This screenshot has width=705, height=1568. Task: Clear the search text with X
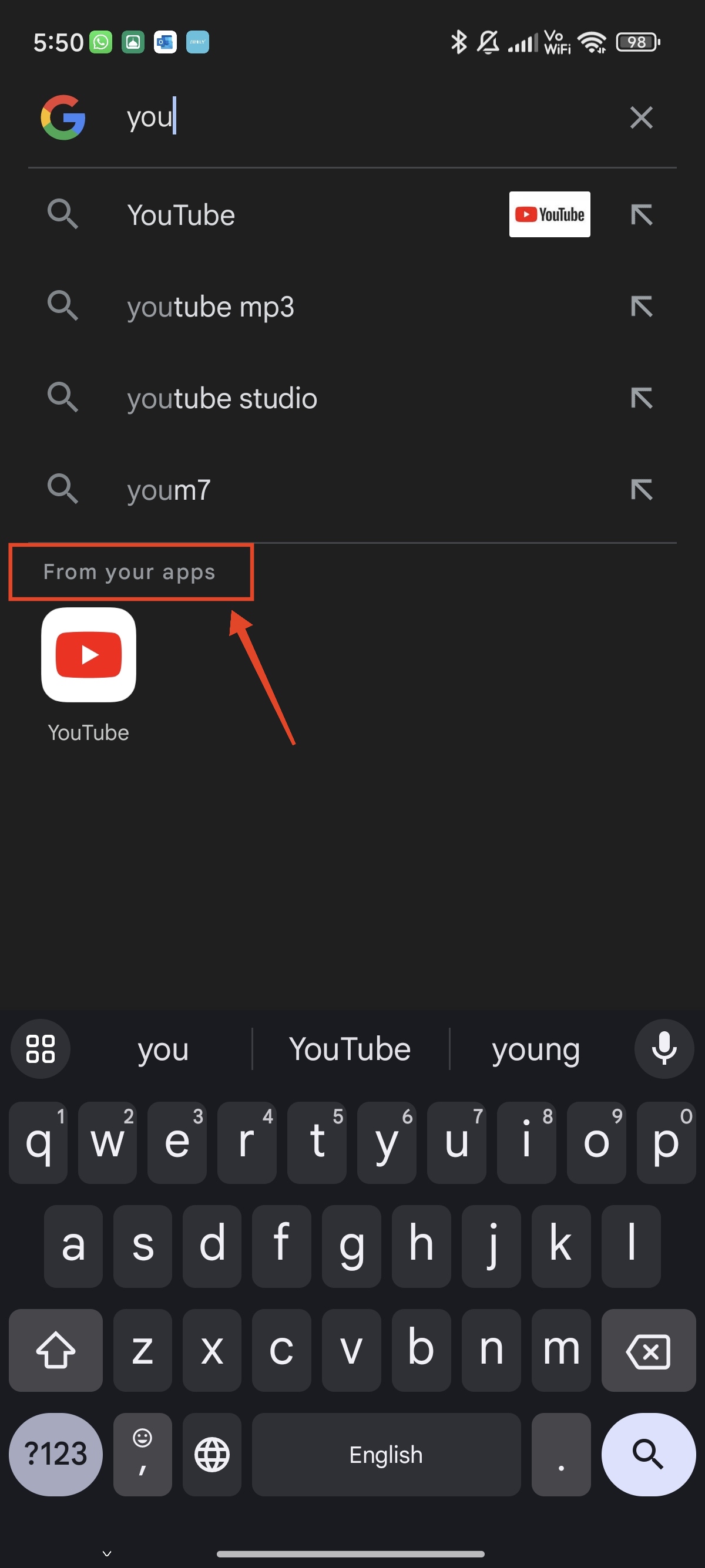pos(641,117)
